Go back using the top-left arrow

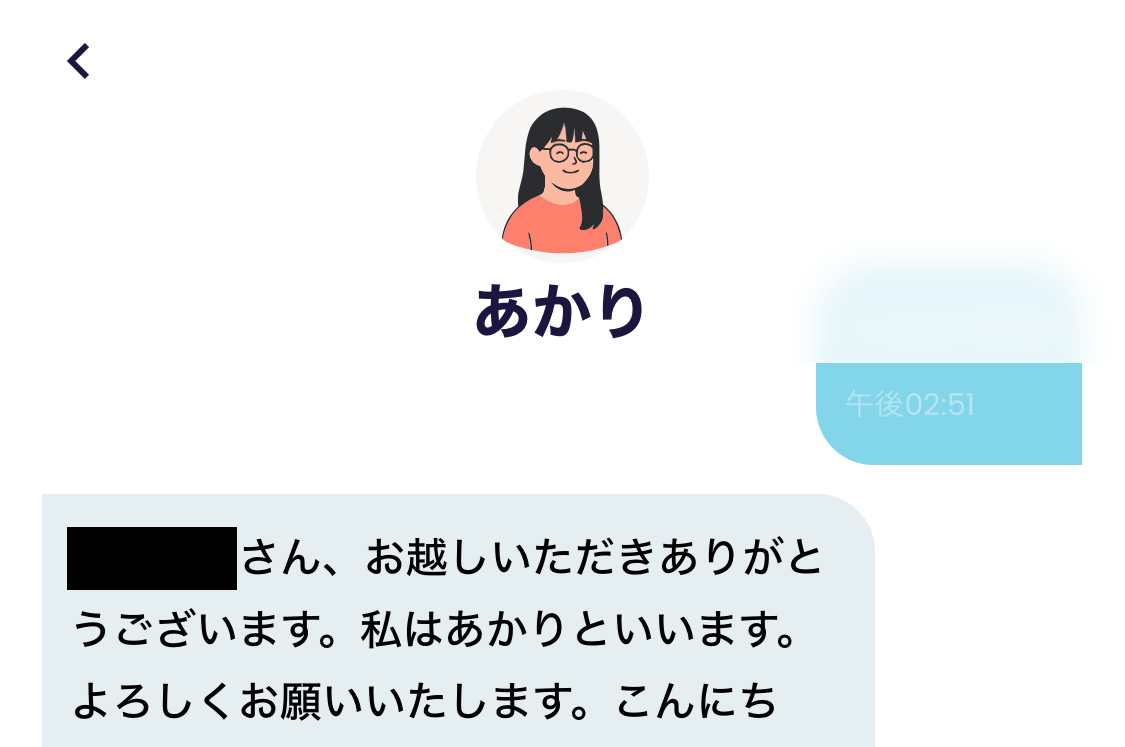point(78,61)
